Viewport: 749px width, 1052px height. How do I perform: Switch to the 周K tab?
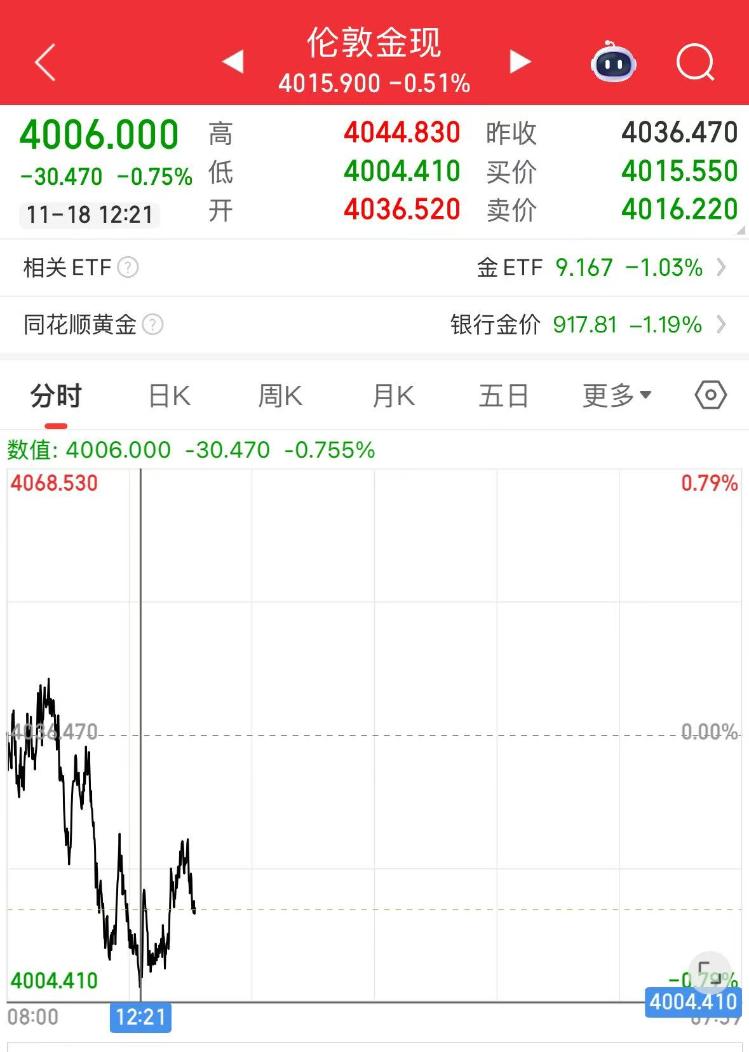(279, 395)
